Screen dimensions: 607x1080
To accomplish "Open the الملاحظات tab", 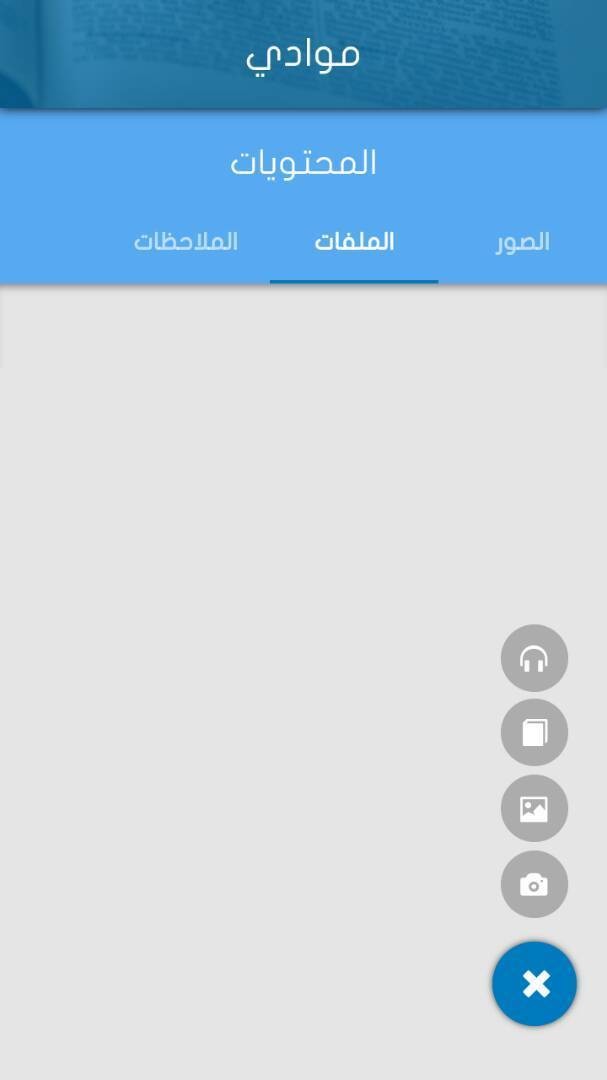I will (x=186, y=242).
